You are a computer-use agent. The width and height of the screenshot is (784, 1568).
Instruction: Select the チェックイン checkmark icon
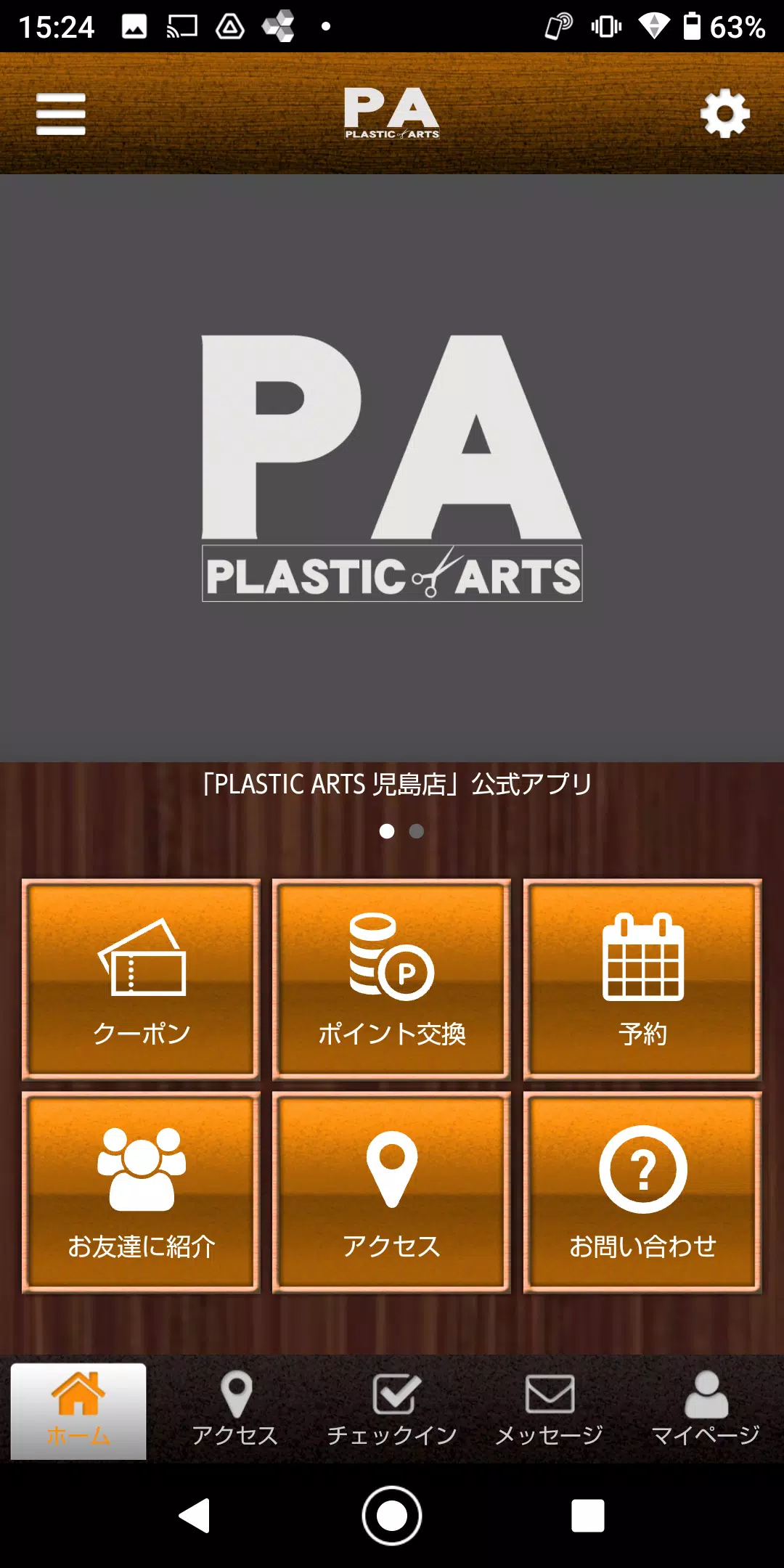click(391, 1395)
